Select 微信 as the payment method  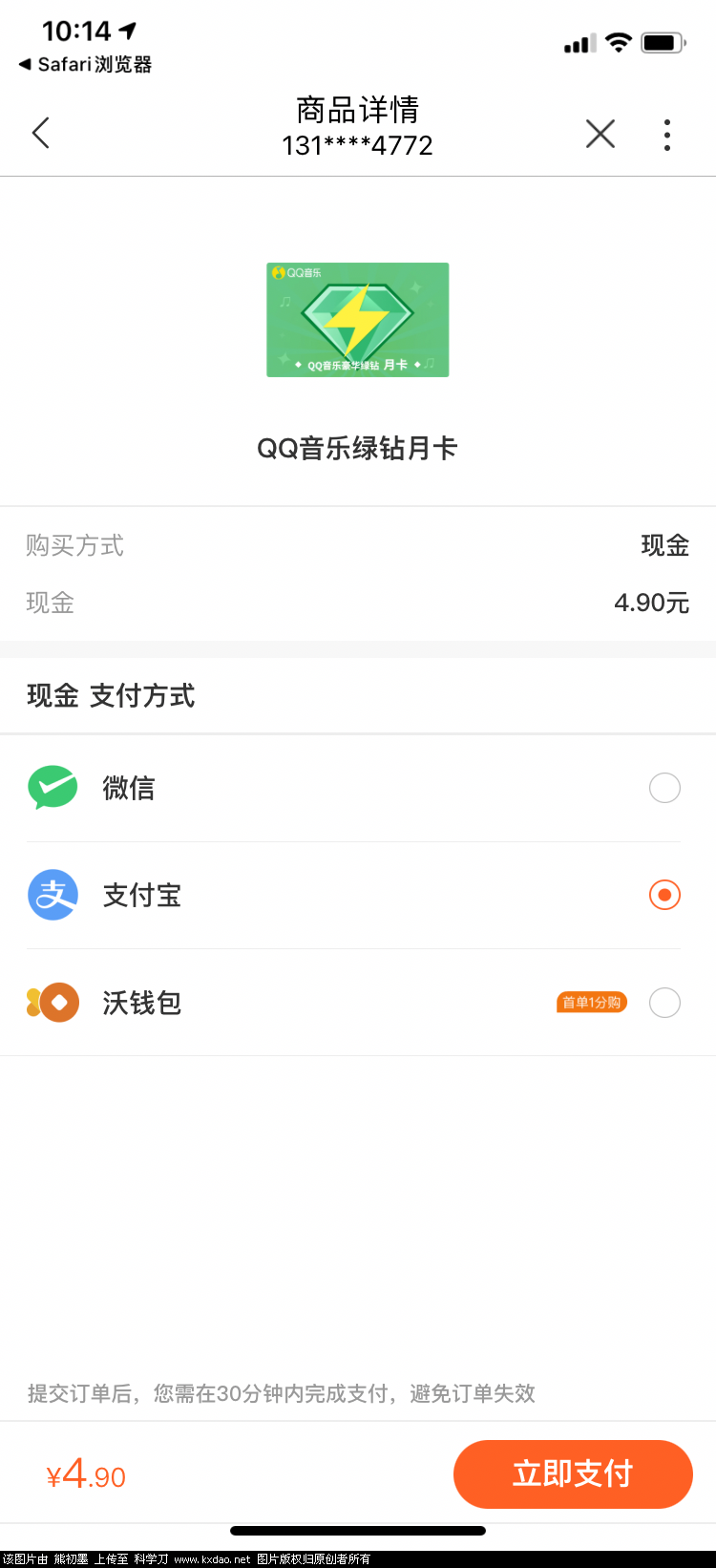click(663, 787)
